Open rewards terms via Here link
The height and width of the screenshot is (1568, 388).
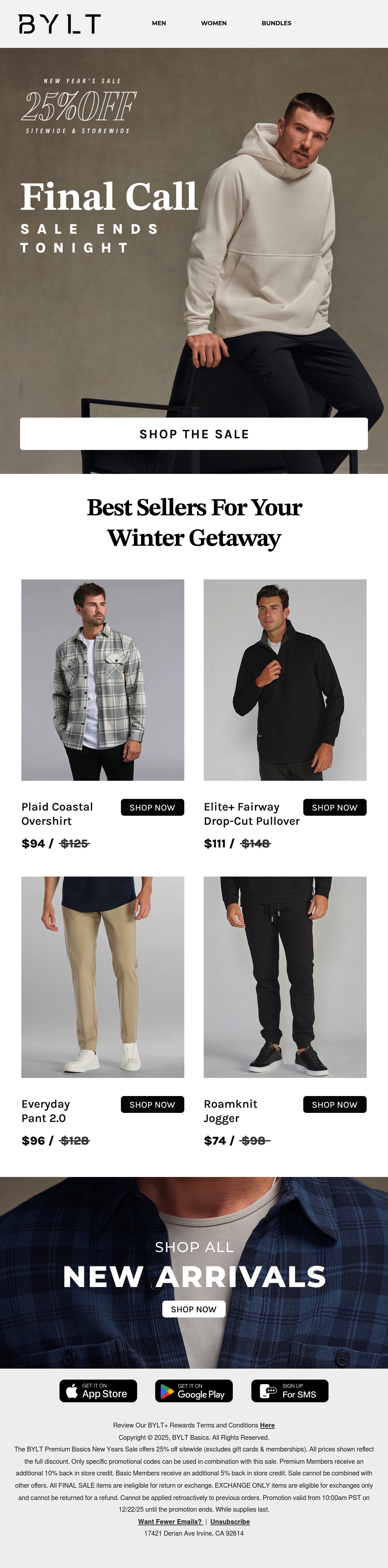[267, 1425]
